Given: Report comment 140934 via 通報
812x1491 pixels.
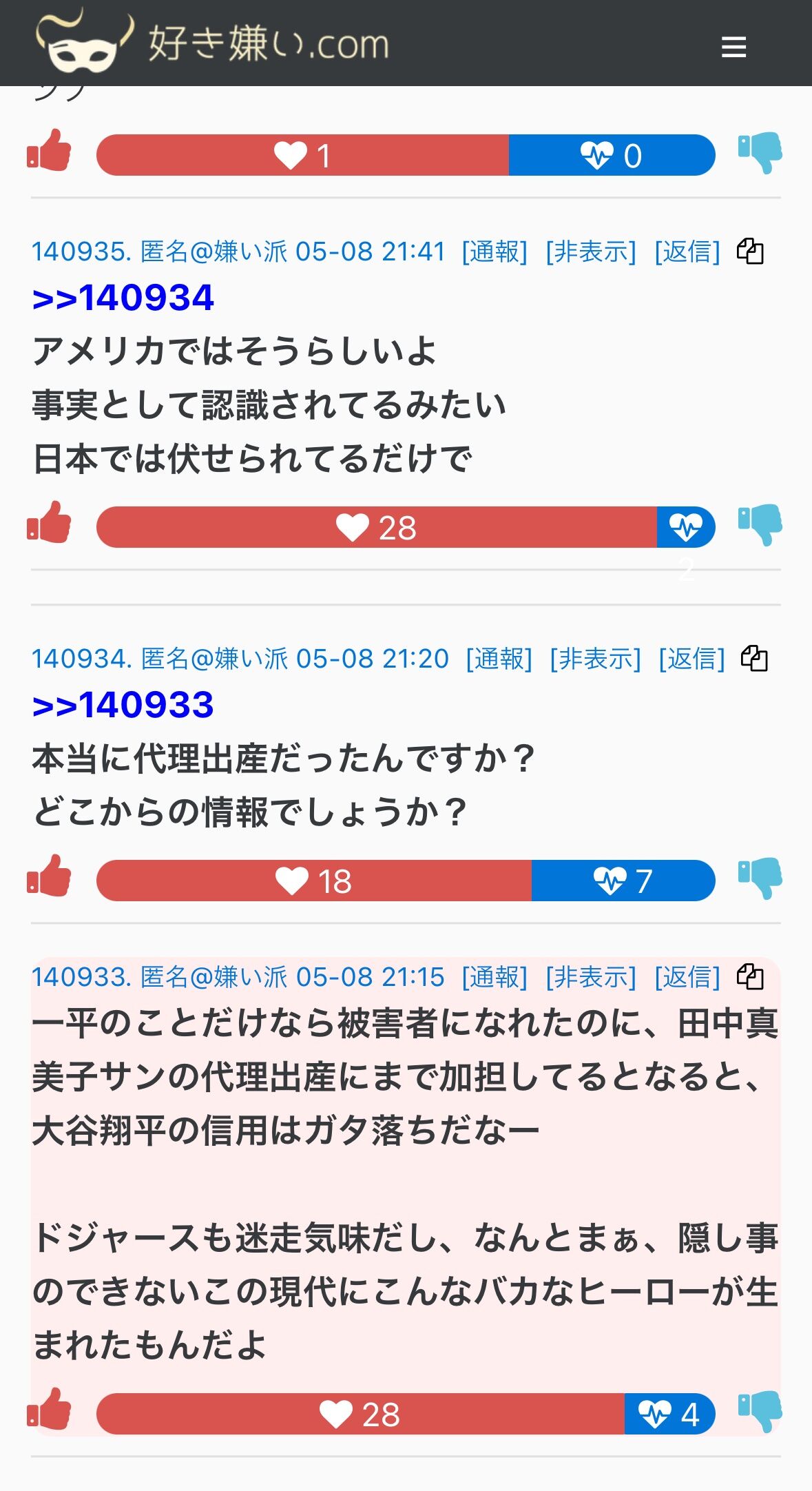Looking at the screenshot, I should click(499, 659).
